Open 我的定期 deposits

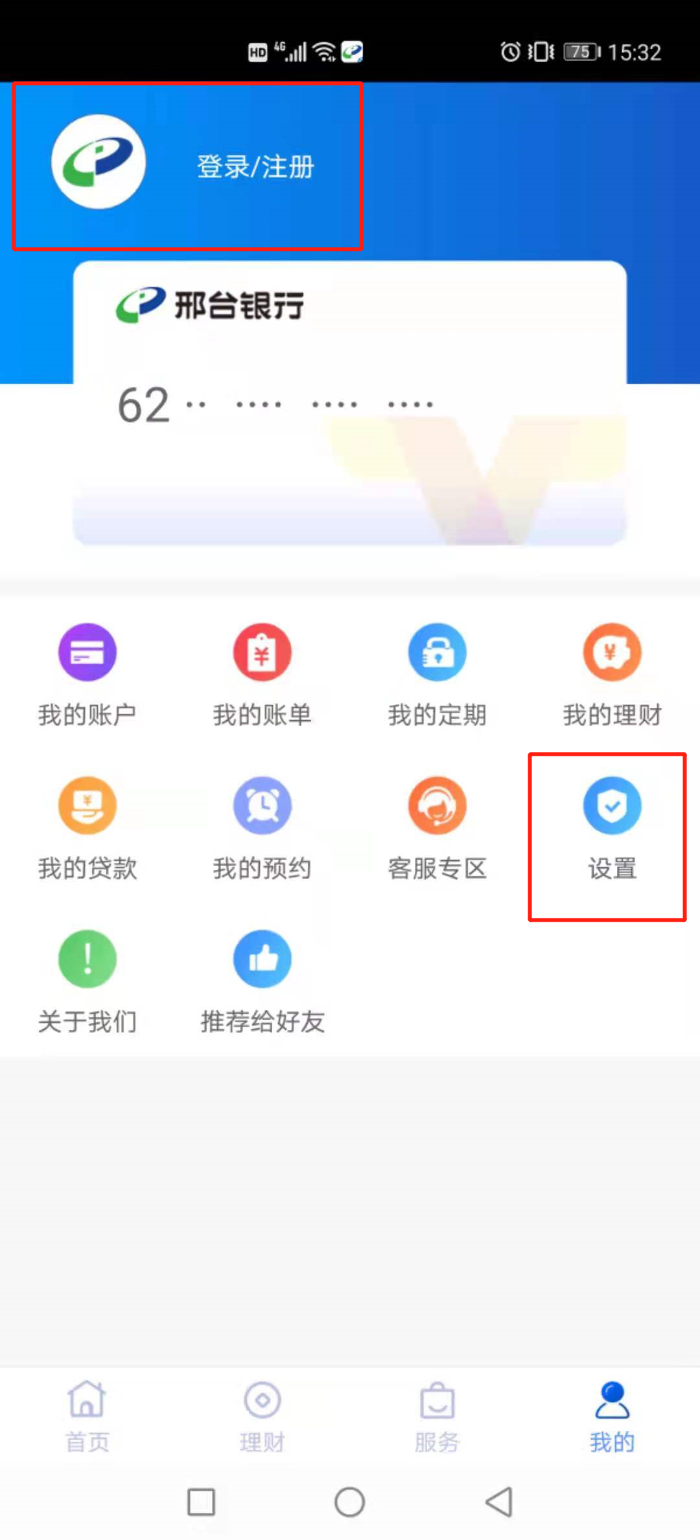(x=437, y=674)
